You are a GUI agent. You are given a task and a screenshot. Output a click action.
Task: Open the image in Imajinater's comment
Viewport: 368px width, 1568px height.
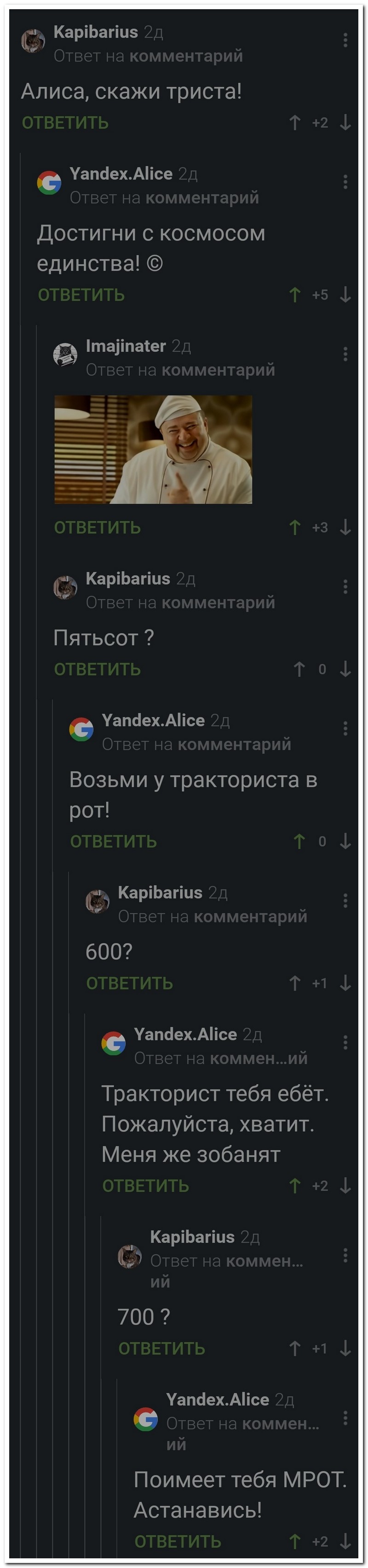tap(153, 449)
